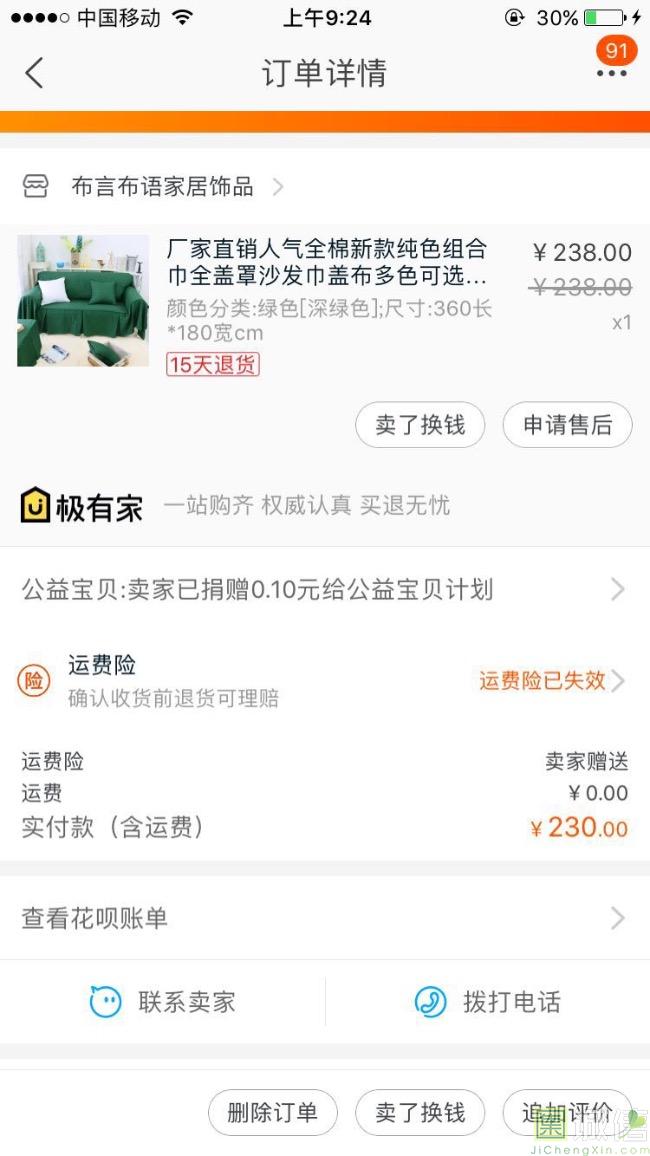
Task: Go back from the order details page
Action: (x=35, y=73)
